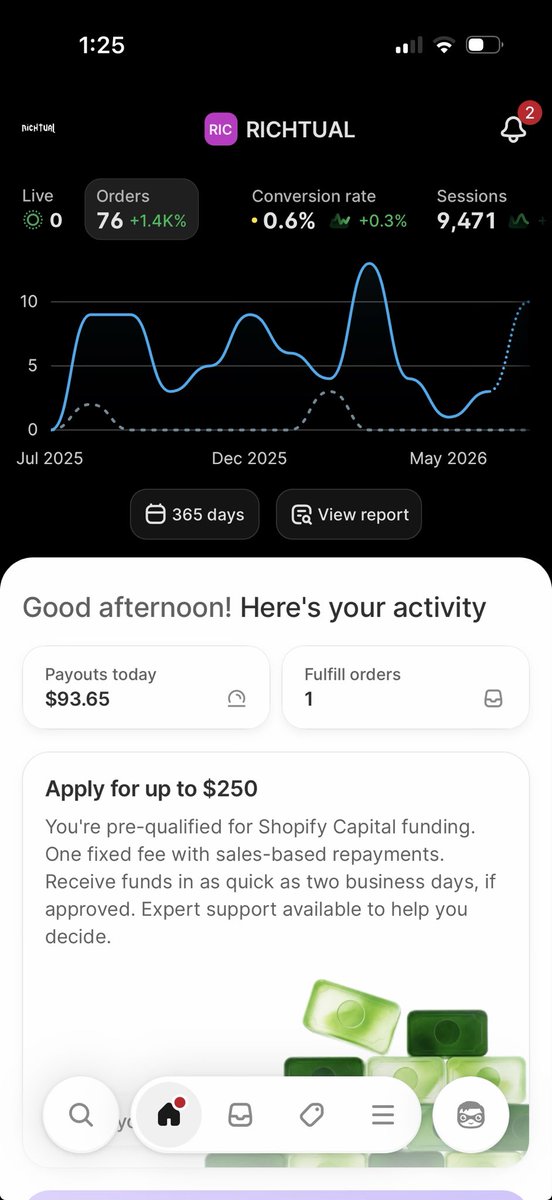Select the Orders metric chip
Screen dimensions: 552x1200
pyautogui.click(x=141, y=209)
